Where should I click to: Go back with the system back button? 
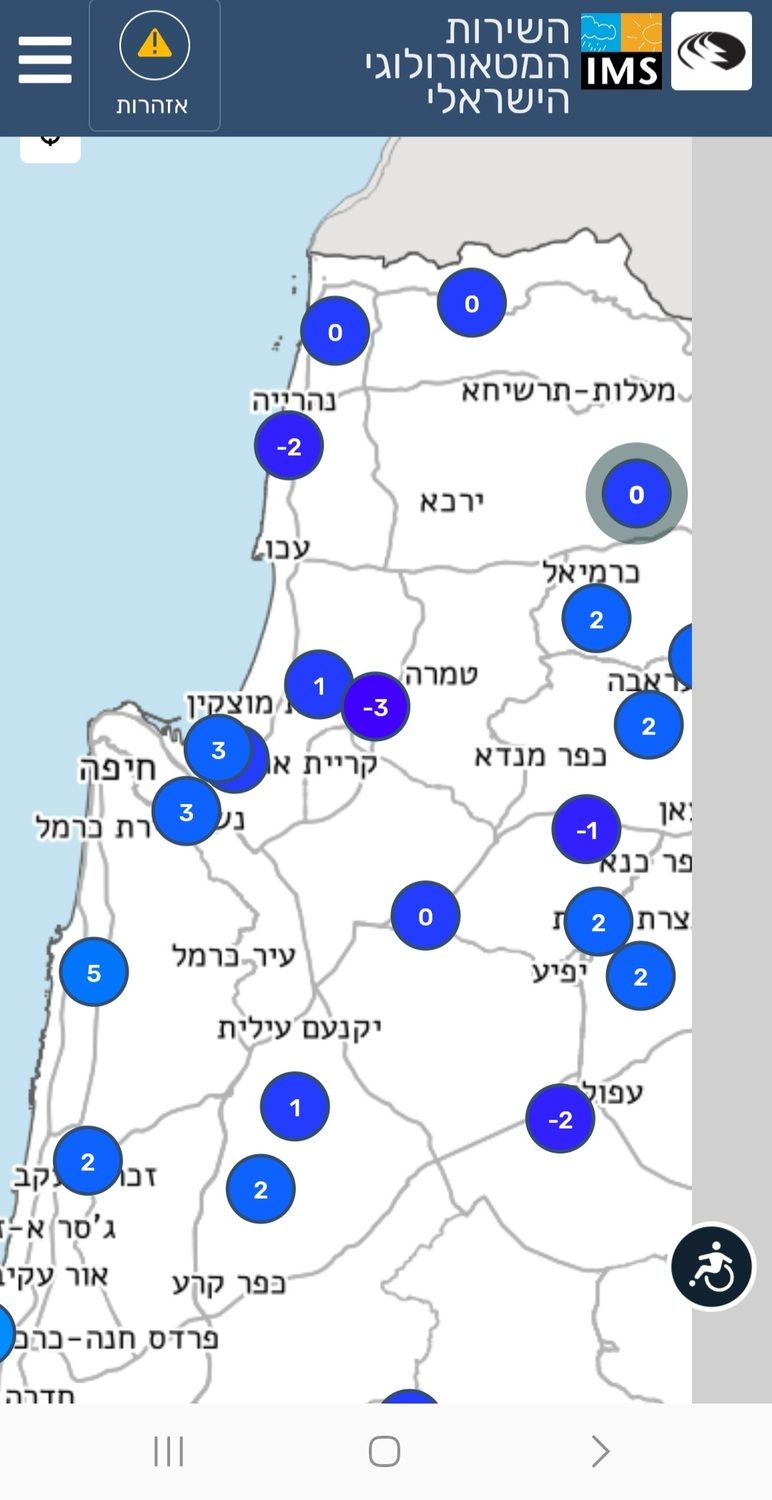[x=599, y=1451]
